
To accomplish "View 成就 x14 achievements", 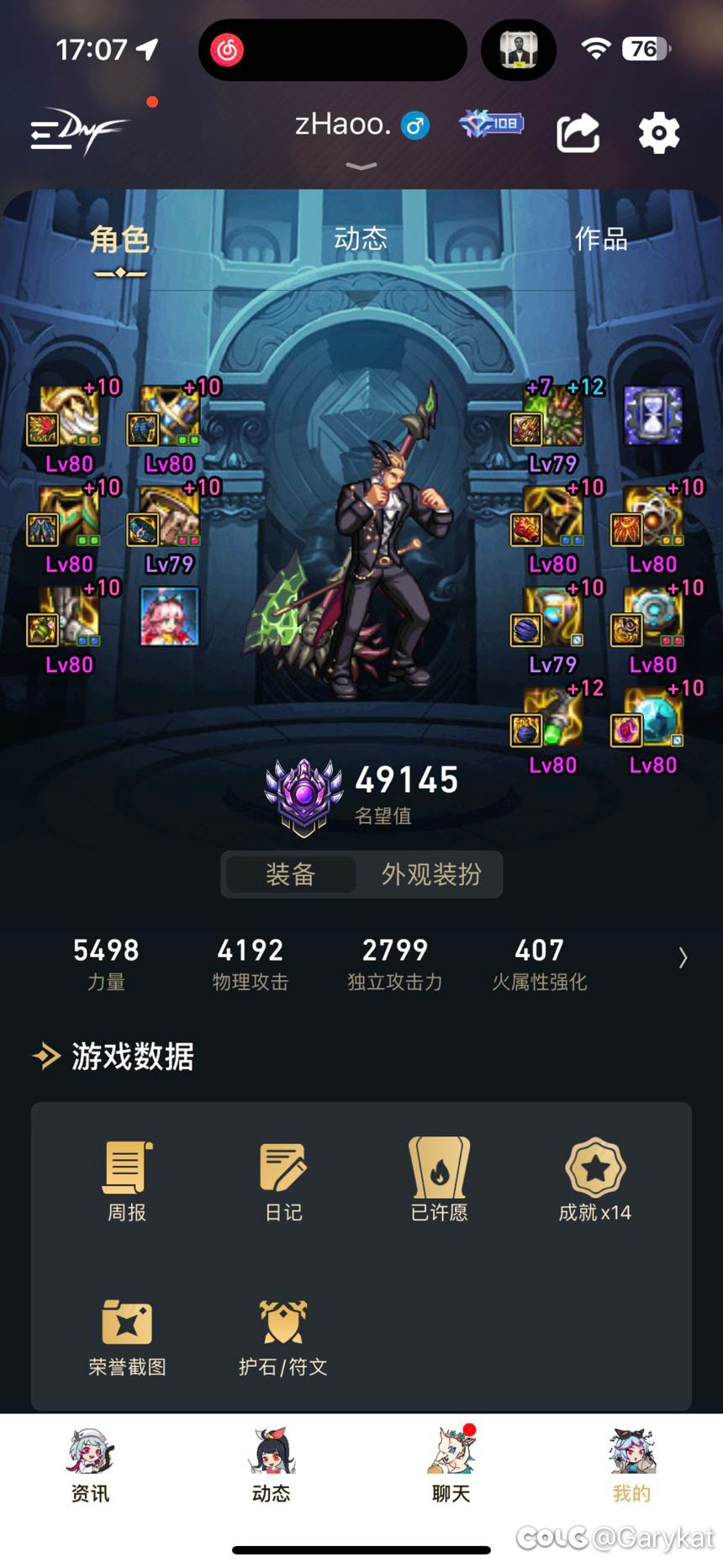I will [594, 1179].
